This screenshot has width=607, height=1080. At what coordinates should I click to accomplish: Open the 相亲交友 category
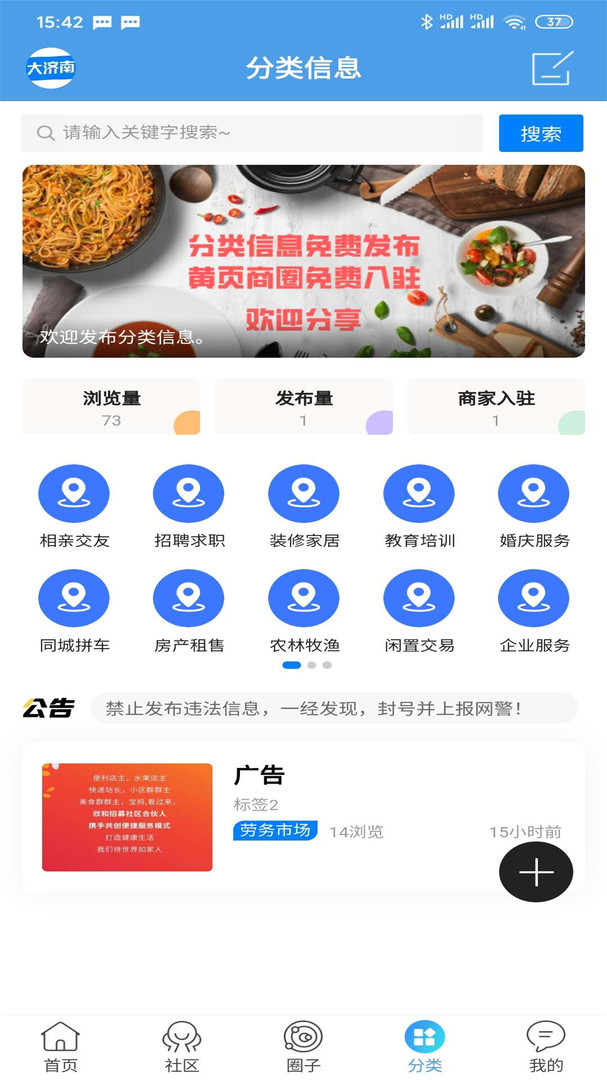point(74,506)
